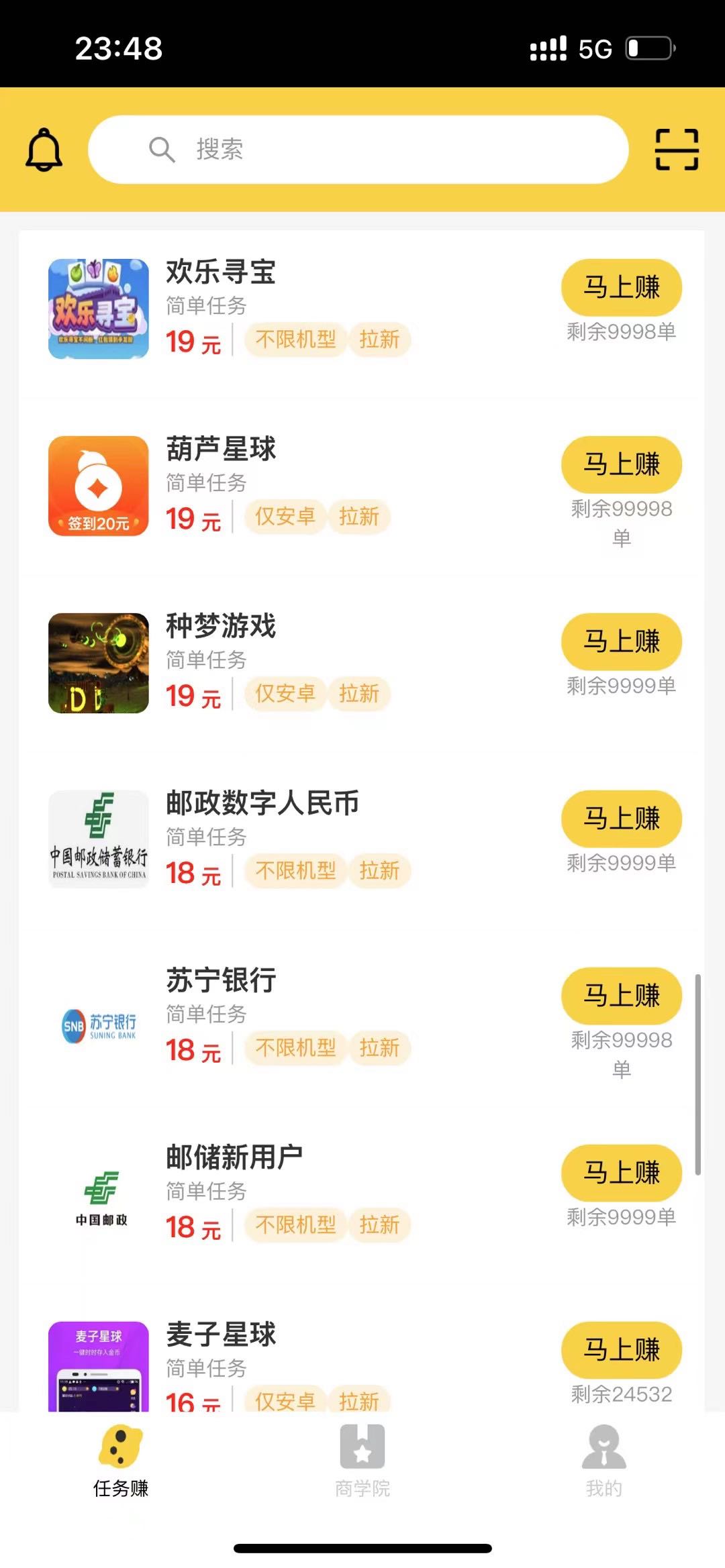Open the 麦子星球 purple thumbnail
Screen dimensions: 725x1568
[98, 1369]
